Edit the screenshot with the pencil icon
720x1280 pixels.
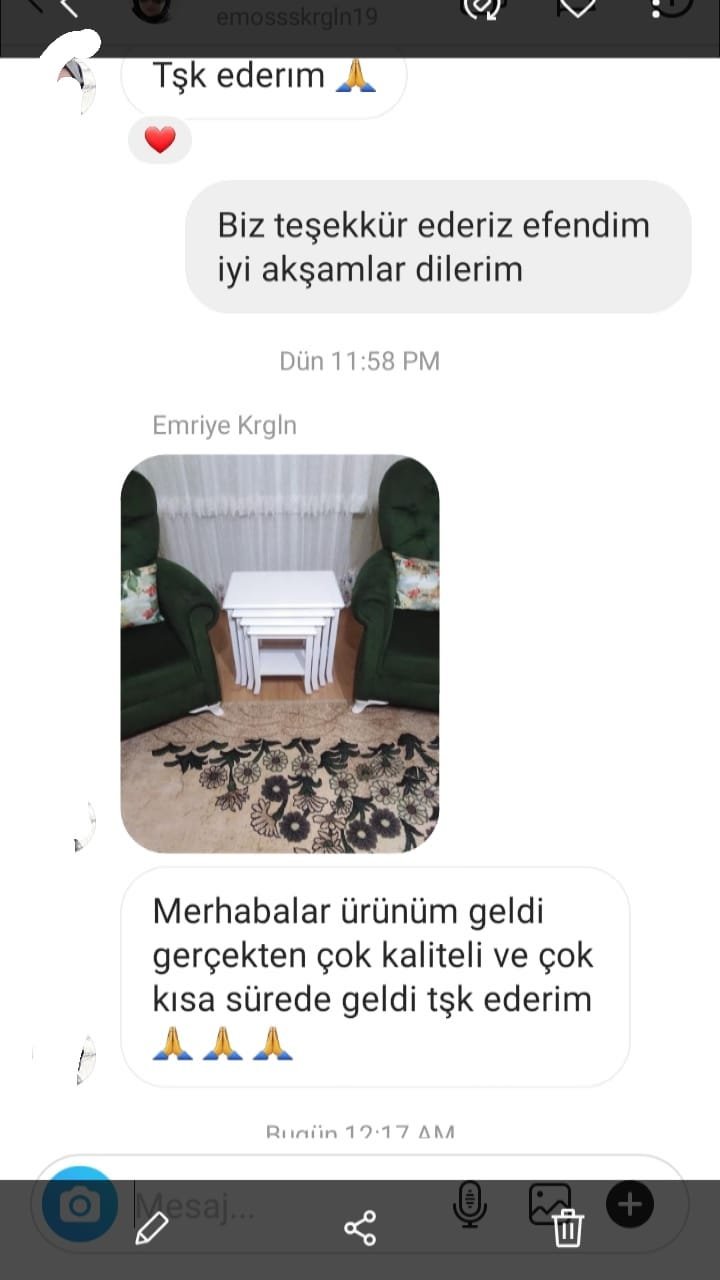click(152, 1228)
